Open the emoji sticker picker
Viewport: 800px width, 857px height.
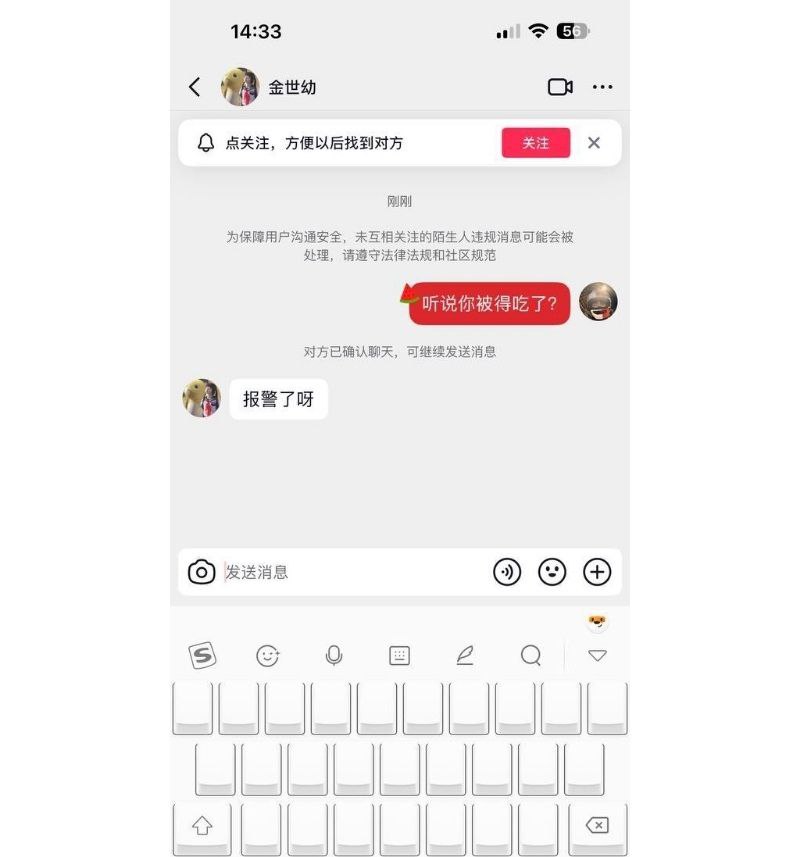(552, 572)
